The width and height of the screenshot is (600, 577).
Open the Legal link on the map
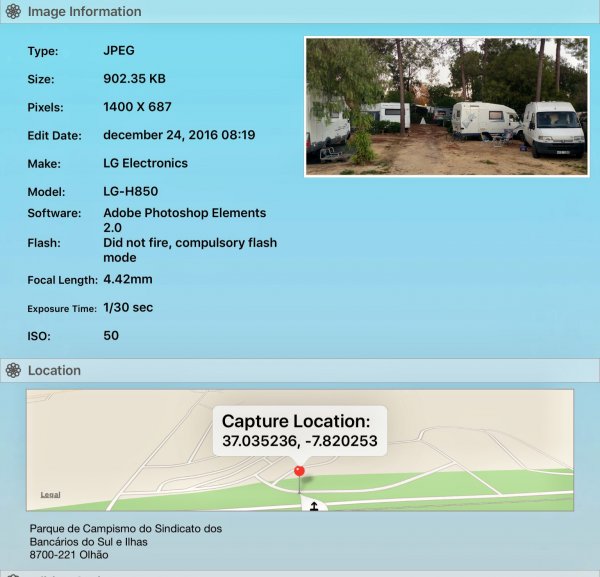(x=49, y=495)
